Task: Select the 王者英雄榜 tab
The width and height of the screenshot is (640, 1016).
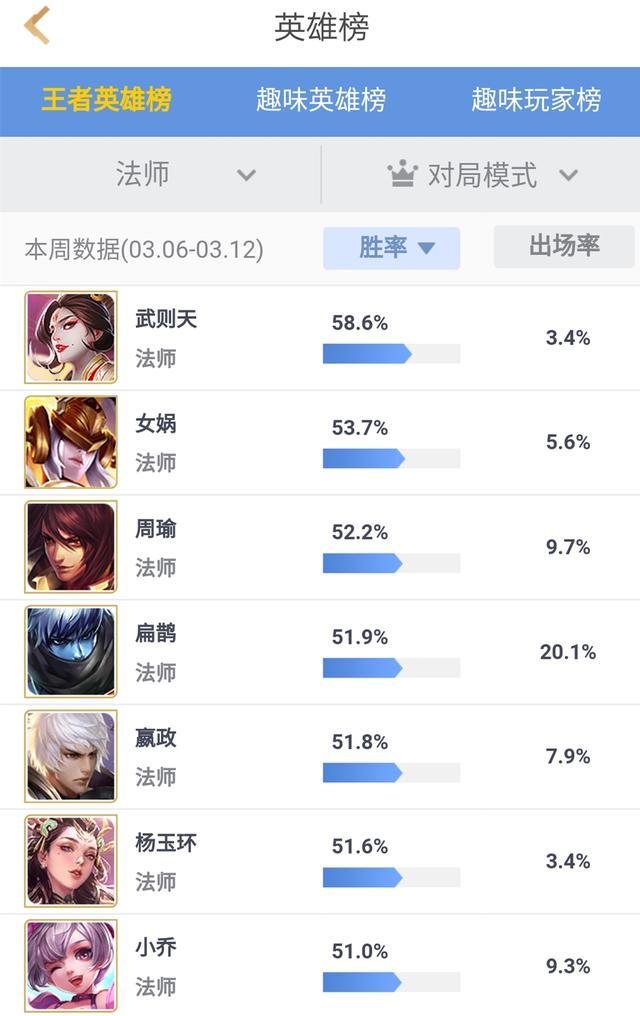Action: click(106, 100)
